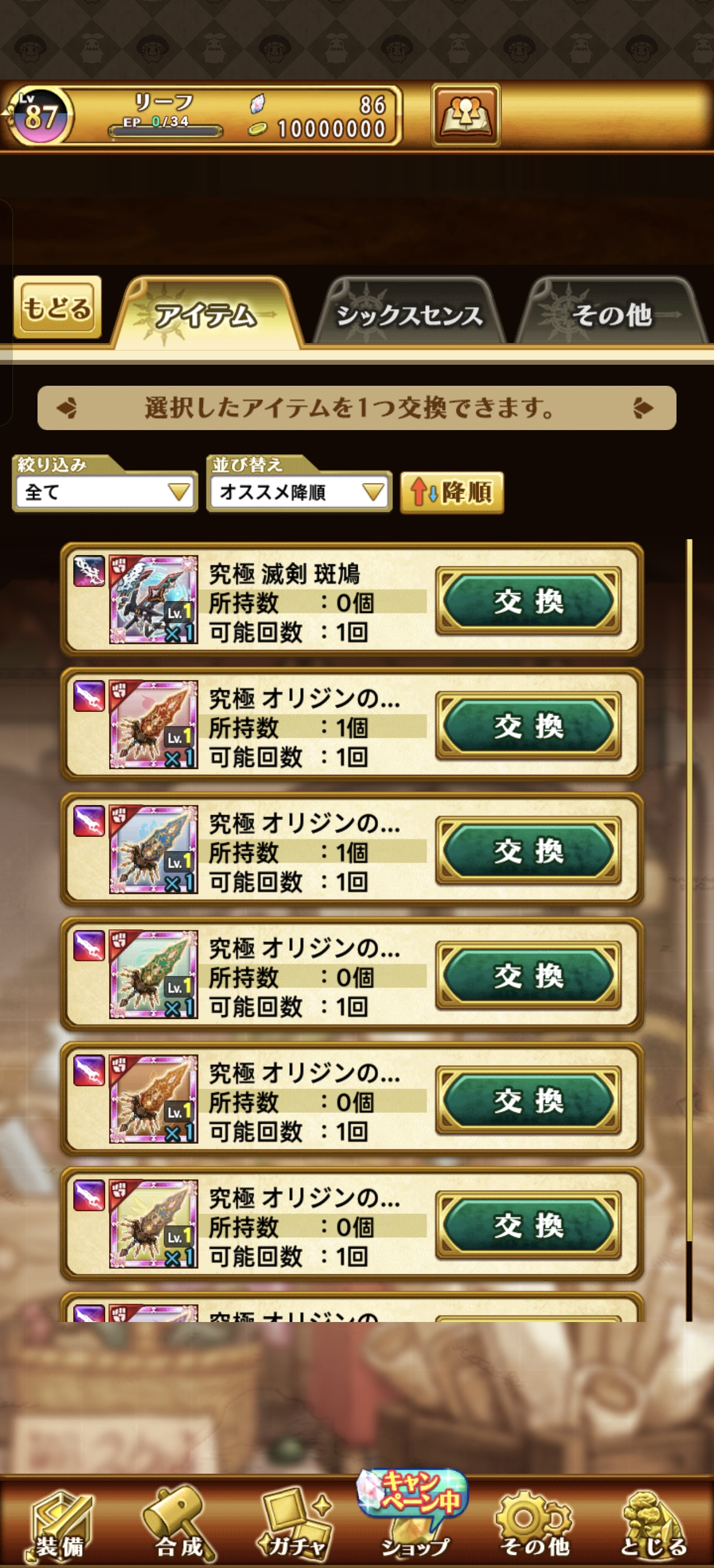714x1568 pixels.
Task: View the 究極 滅剣 斑鳩 weapon thumbnail
Action: click(153, 599)
